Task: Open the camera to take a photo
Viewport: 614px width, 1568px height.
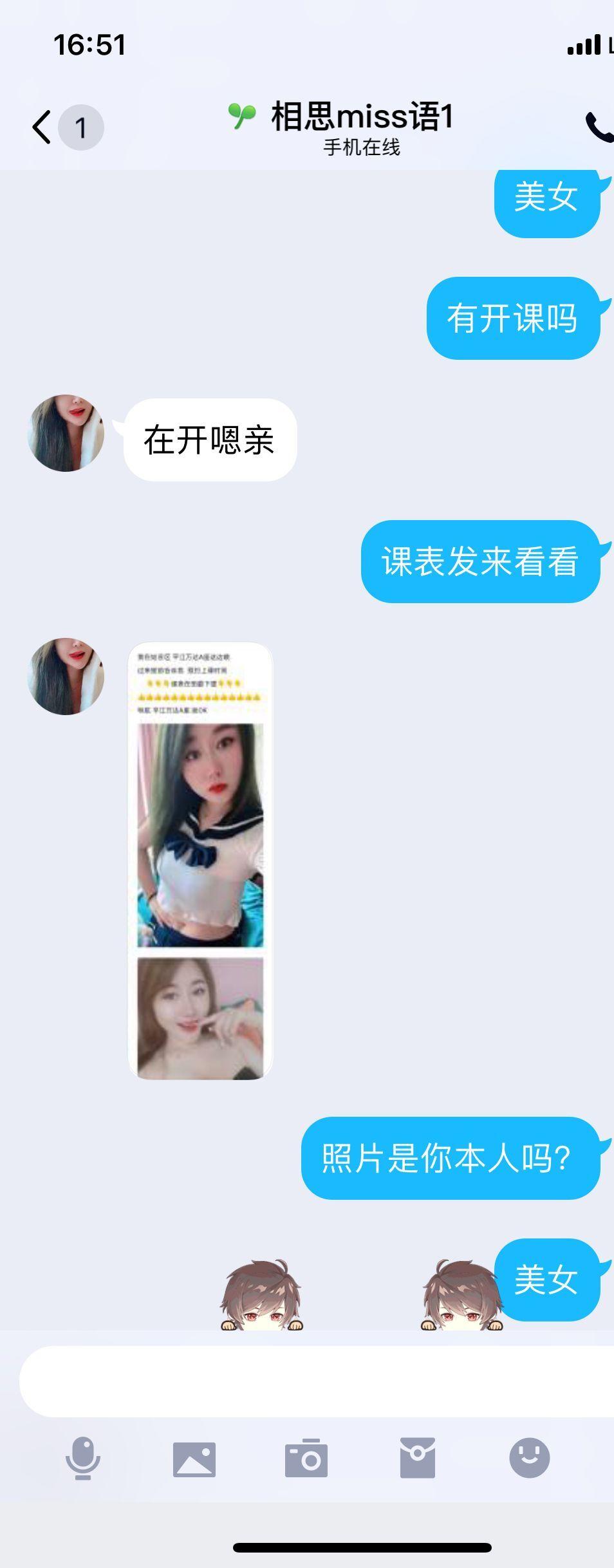Action: click(x=306, y=1459)
